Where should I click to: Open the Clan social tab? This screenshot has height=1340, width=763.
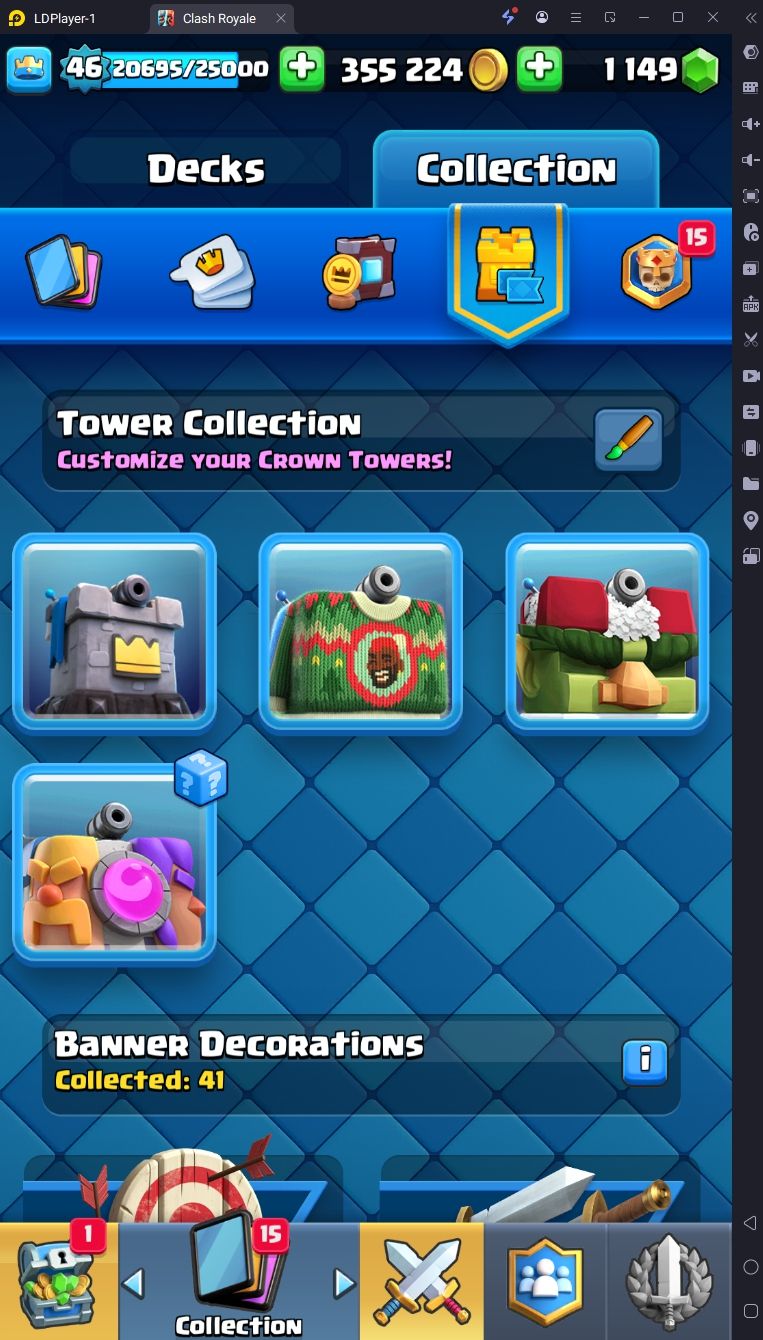[544, 1281]
